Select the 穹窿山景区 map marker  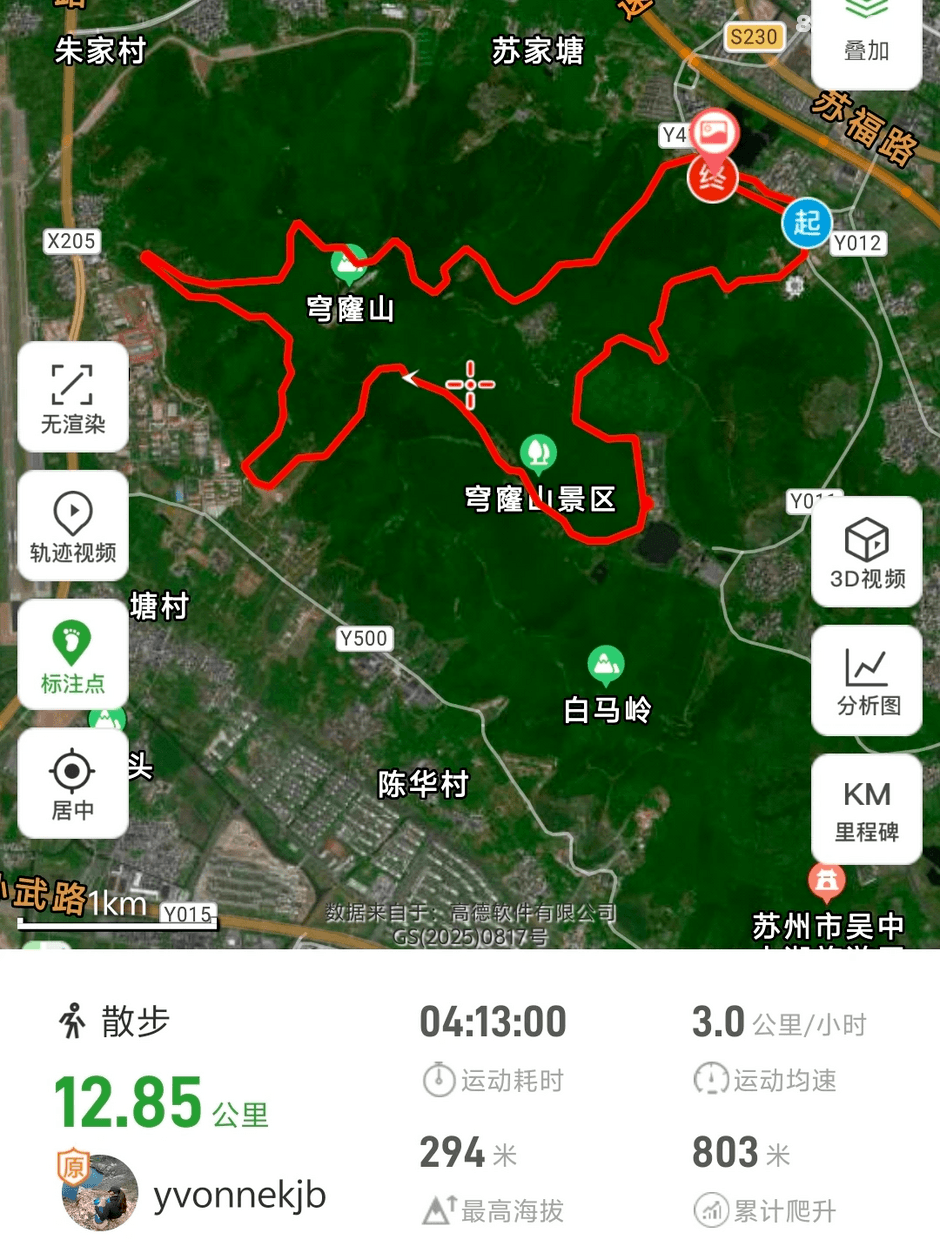coord(539,454)
